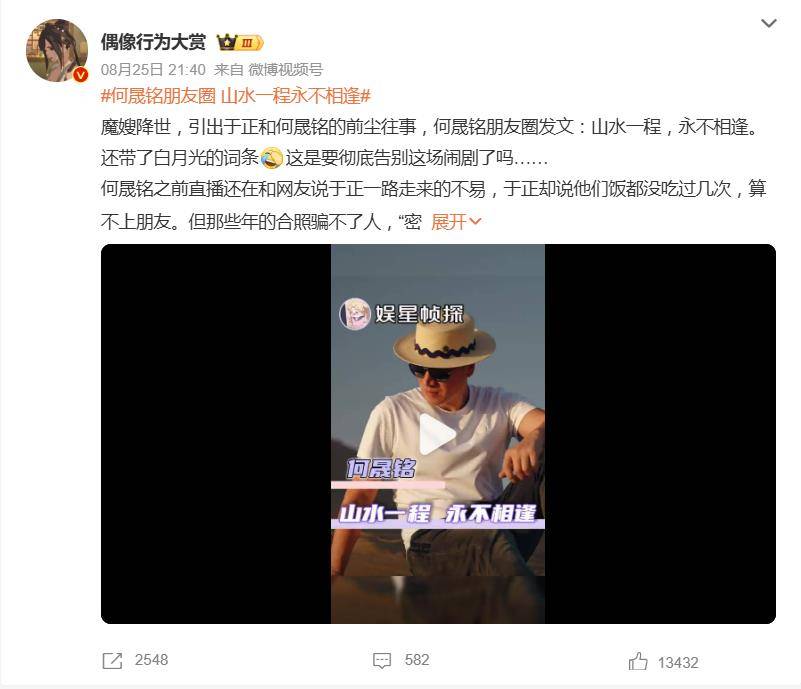
Task: Expand full post text with 展开
Action: tap(456, 222)
